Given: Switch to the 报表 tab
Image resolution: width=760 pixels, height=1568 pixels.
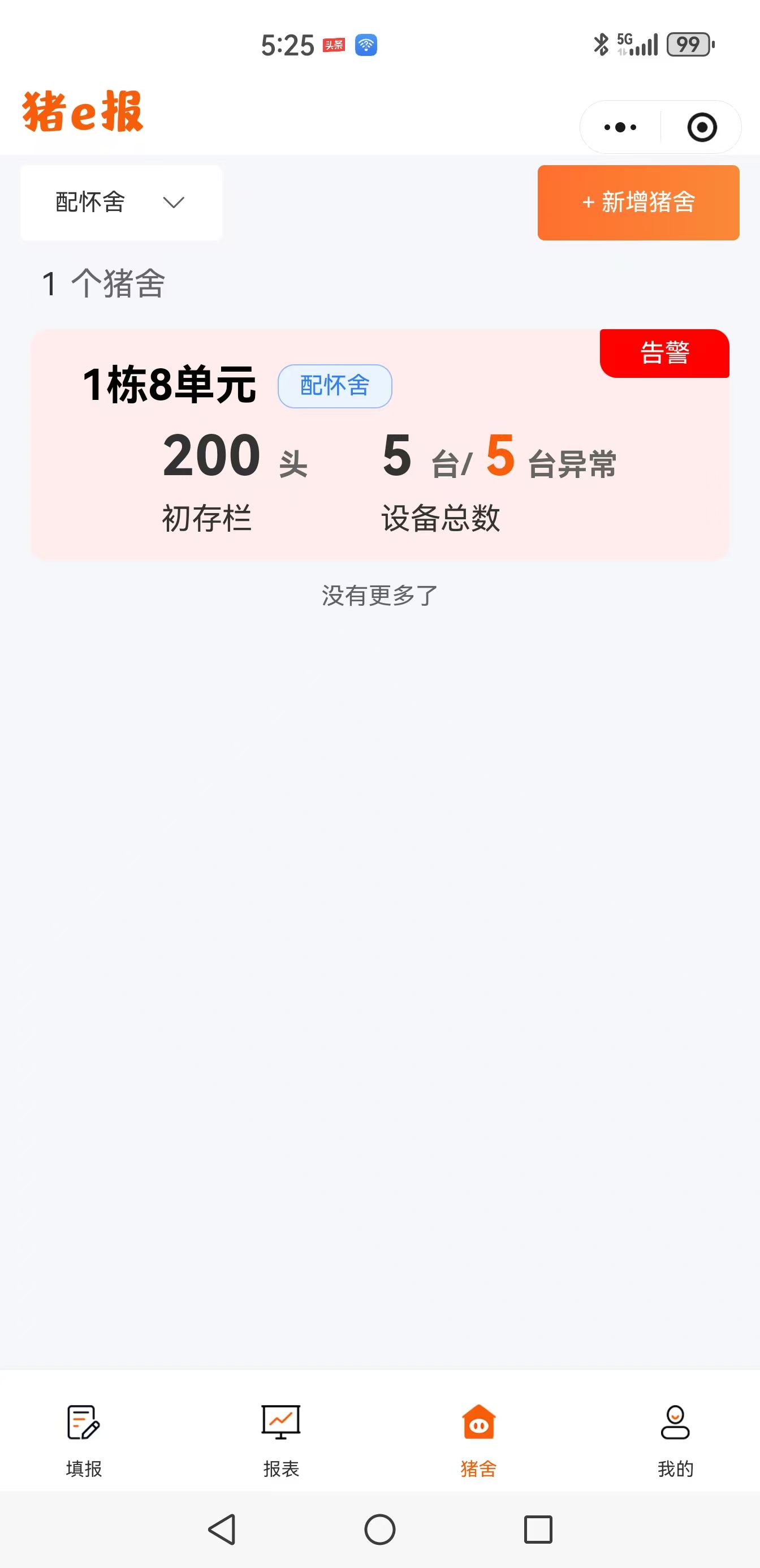Looking at the screenshot, I should pos(280,1440).
